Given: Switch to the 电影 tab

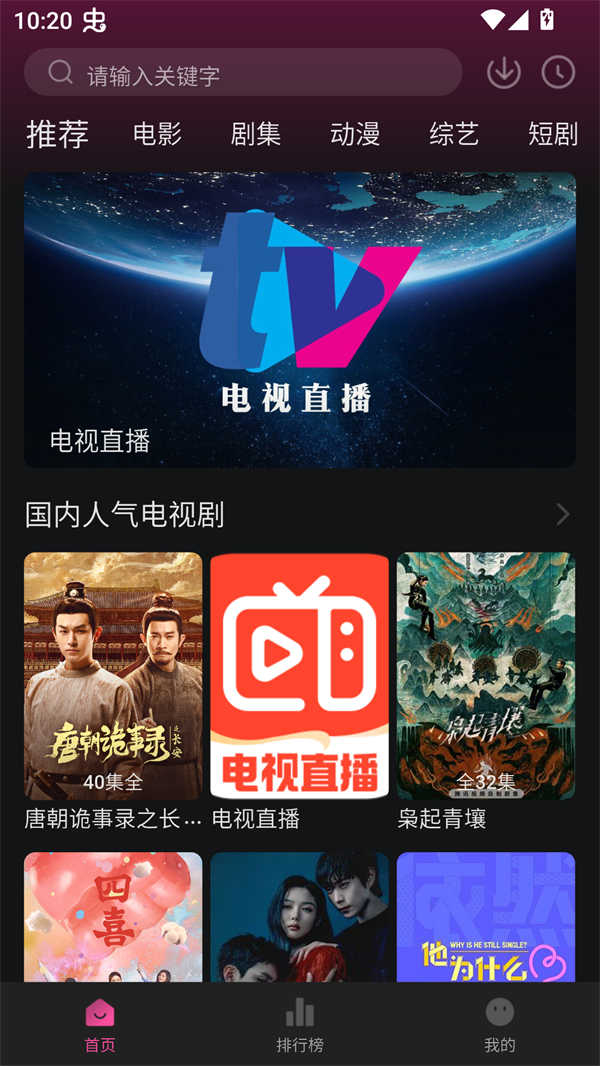Looking at the screenshot, I should [157, 134].
